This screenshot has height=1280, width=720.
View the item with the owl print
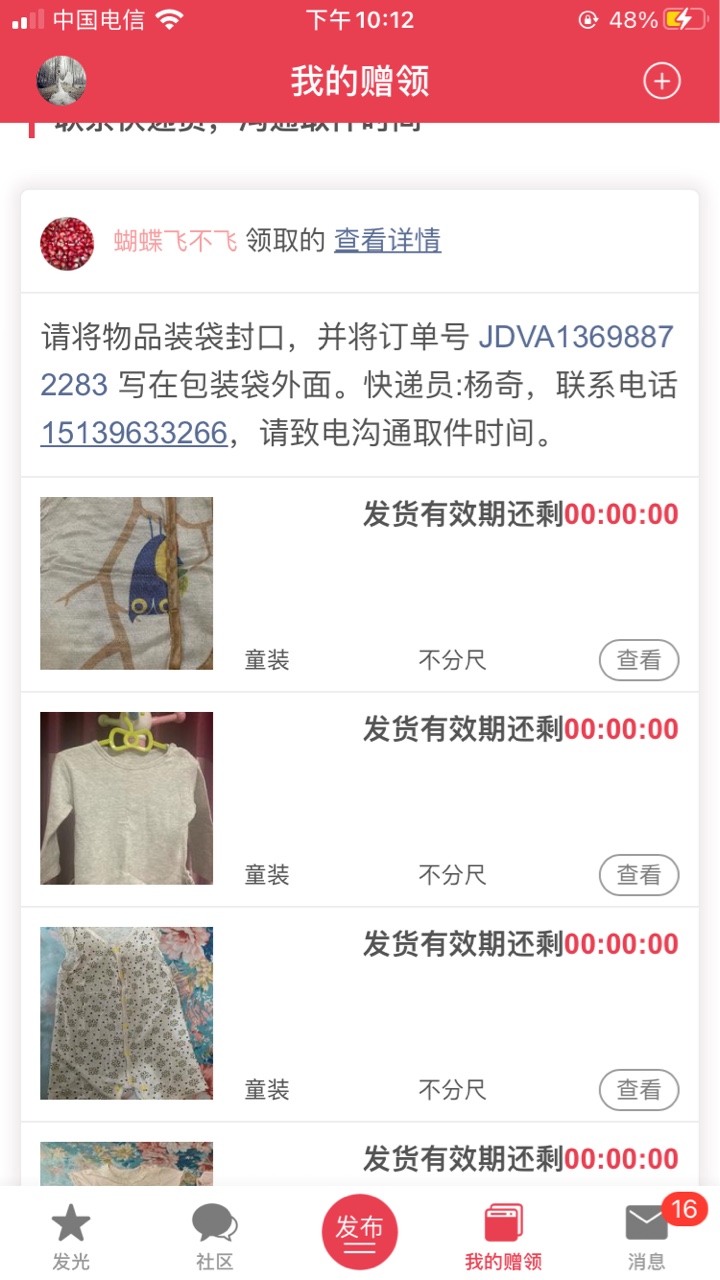point(638,660)
